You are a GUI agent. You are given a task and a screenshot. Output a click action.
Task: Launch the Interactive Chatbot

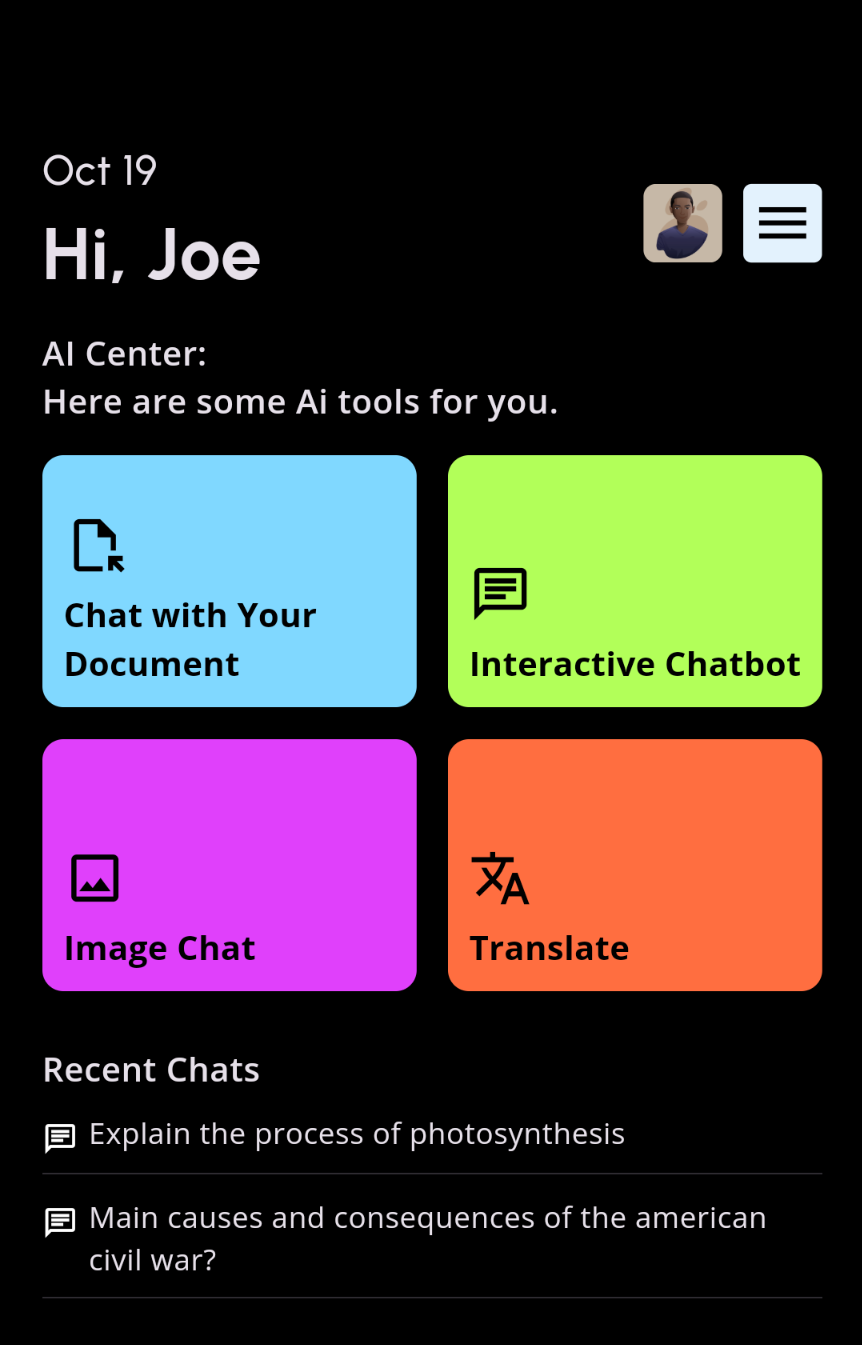coord(634,581)
